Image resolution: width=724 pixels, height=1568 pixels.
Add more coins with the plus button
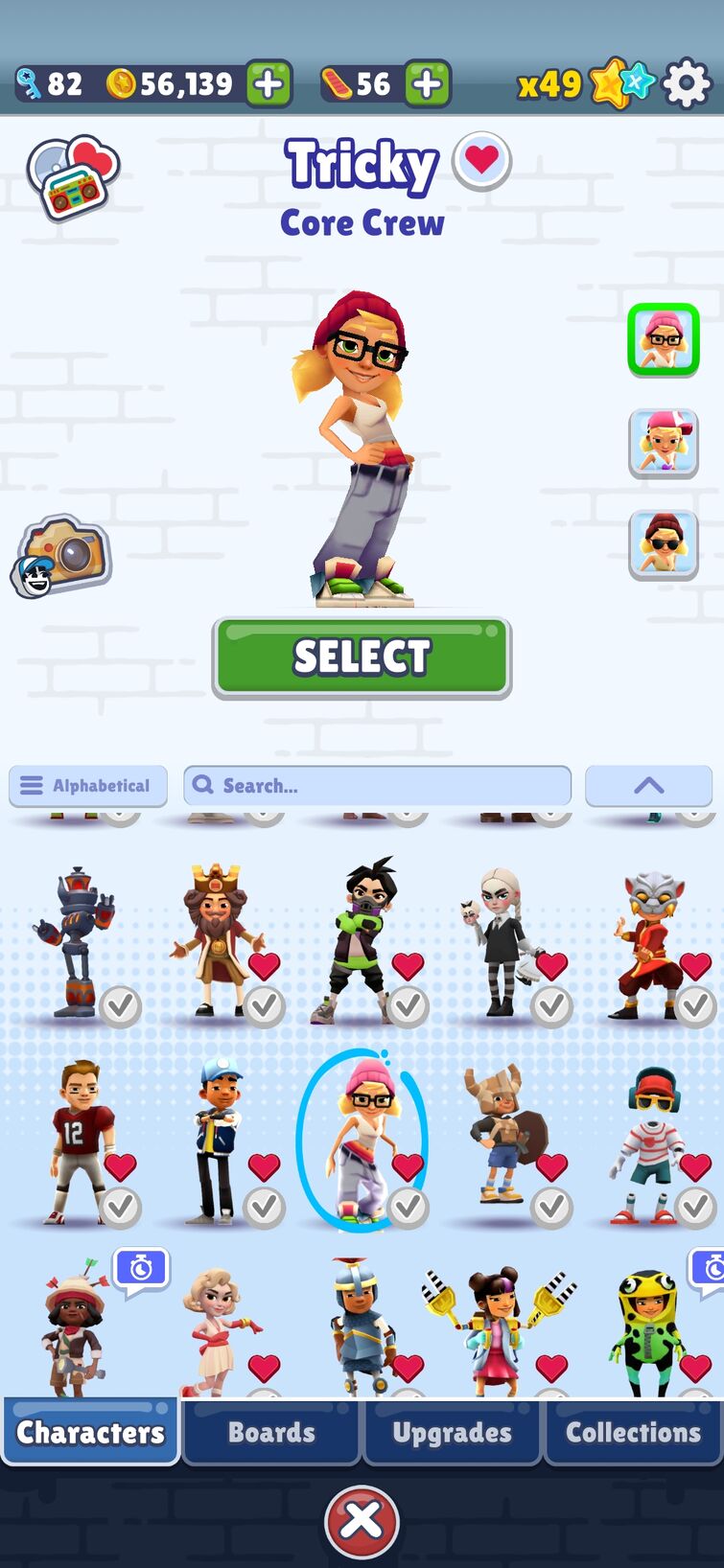click(269, 84)
